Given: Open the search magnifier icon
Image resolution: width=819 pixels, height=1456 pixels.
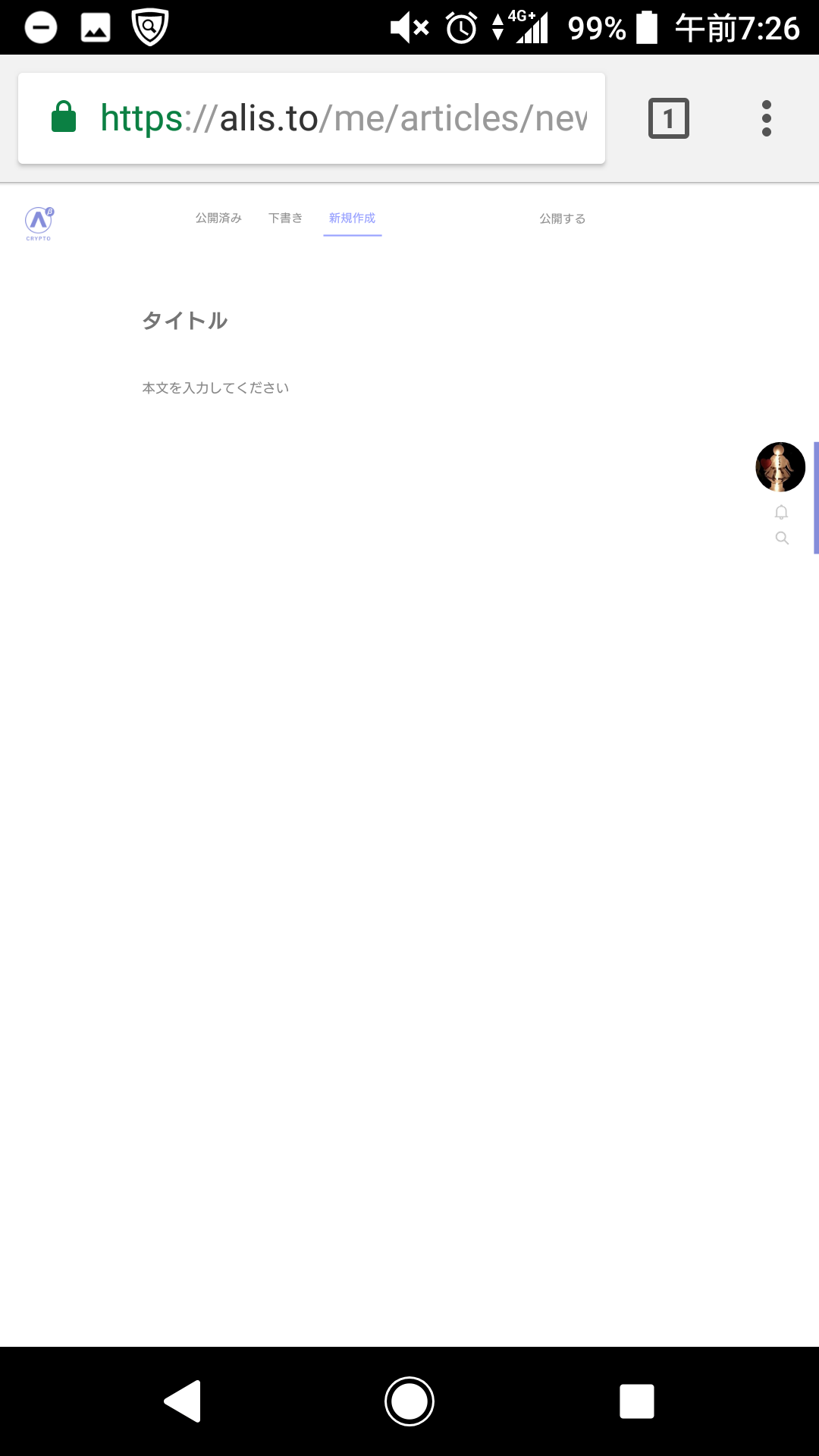Looking at the screenshot, I should 782,538.
